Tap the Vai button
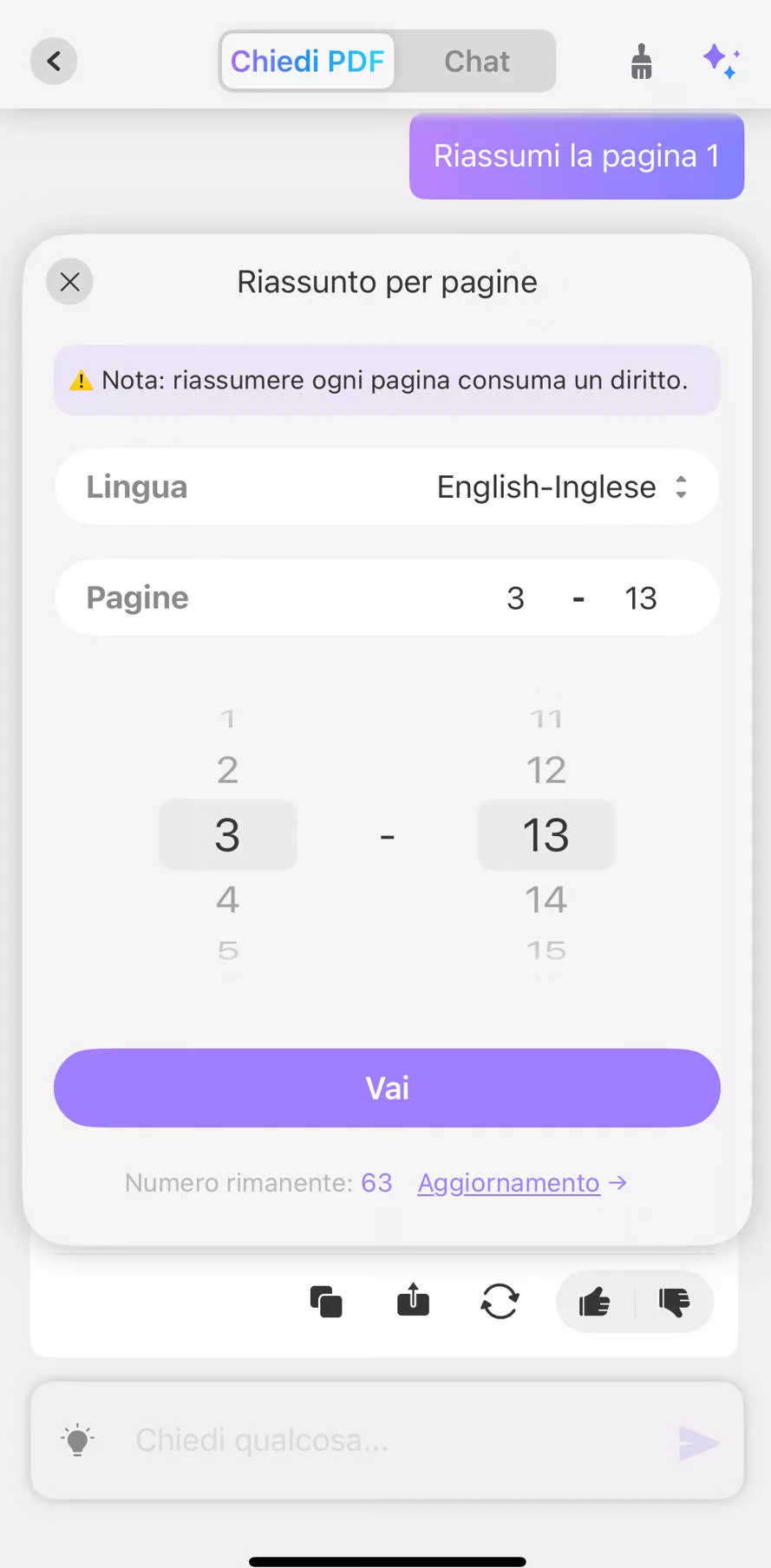771x1568 pixels. pyautogui.click(x=387, y=1088)
